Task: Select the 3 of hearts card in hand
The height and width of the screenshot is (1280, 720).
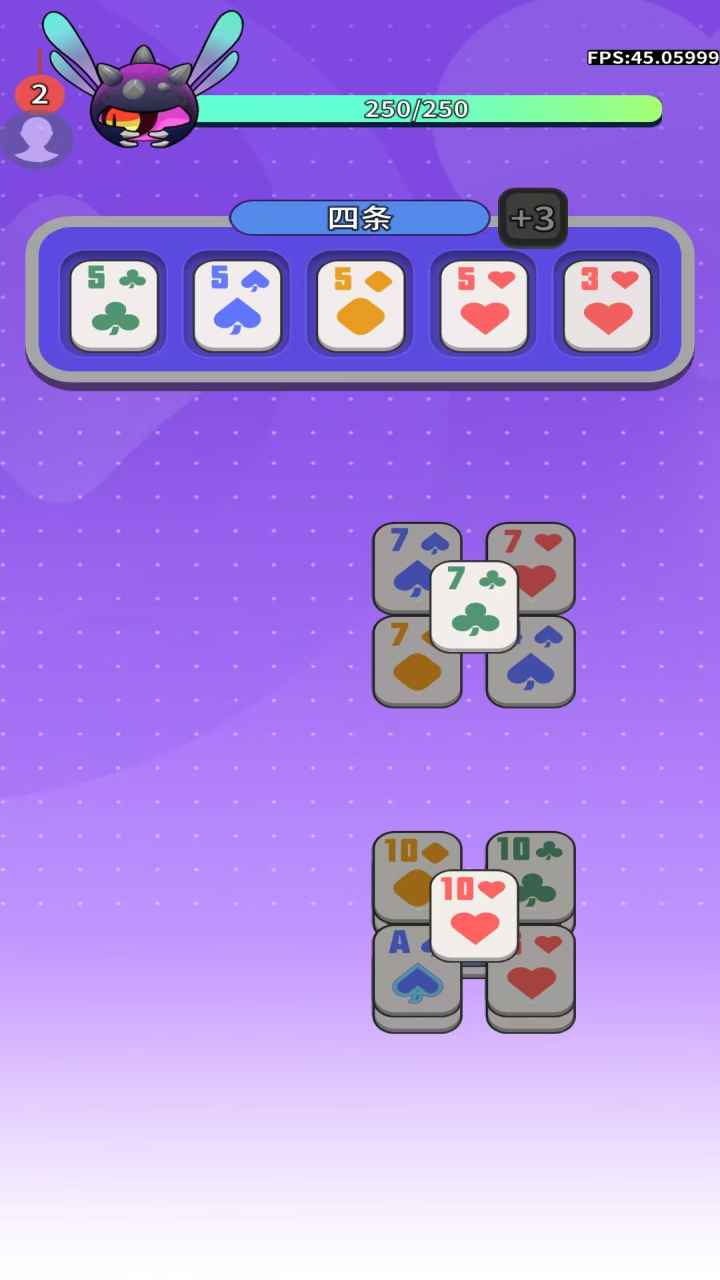Action: (x=607, y=305)
